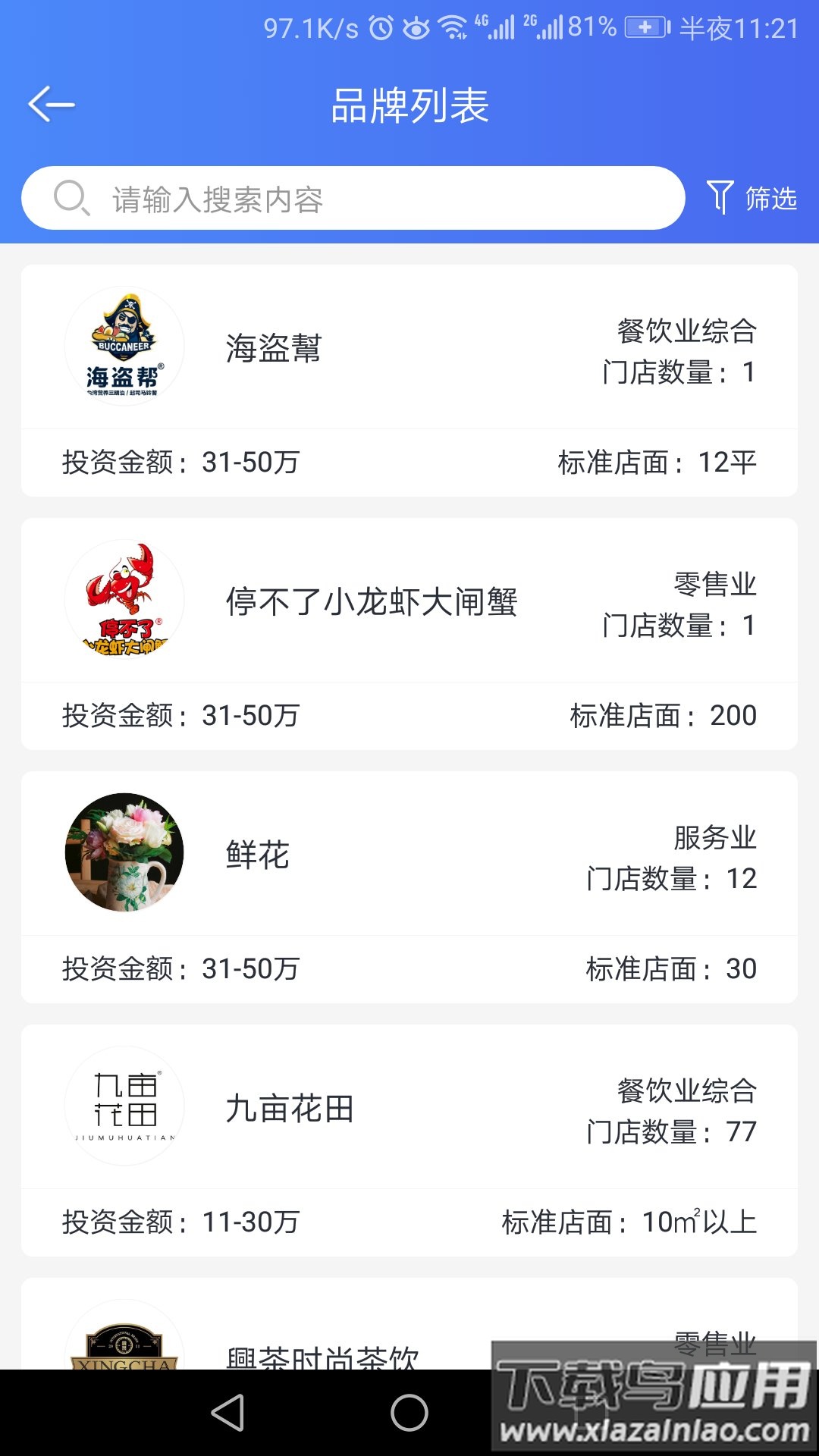This screenshot has width=819, height=1456.
Task: Tap the back arrow in the title bar
Action: (51, 104)
